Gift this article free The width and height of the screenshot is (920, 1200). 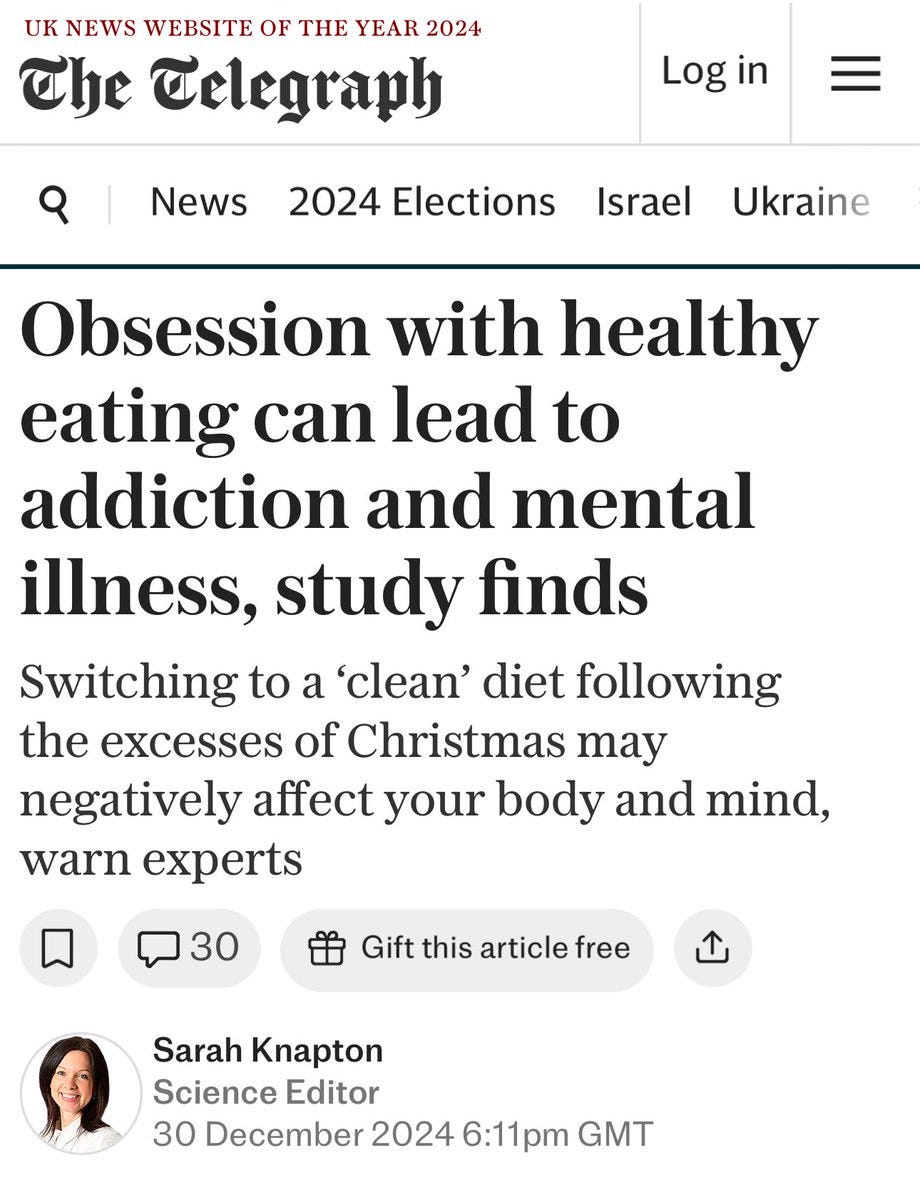point(467,948)
